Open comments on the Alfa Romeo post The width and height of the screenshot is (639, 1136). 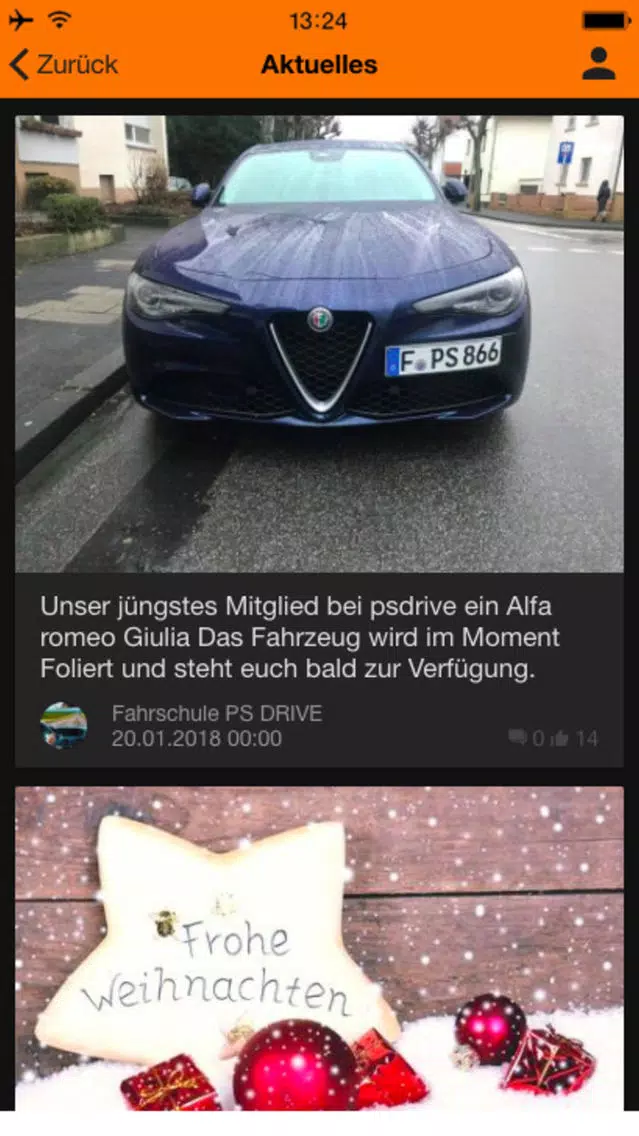click(x=518, y=739)
